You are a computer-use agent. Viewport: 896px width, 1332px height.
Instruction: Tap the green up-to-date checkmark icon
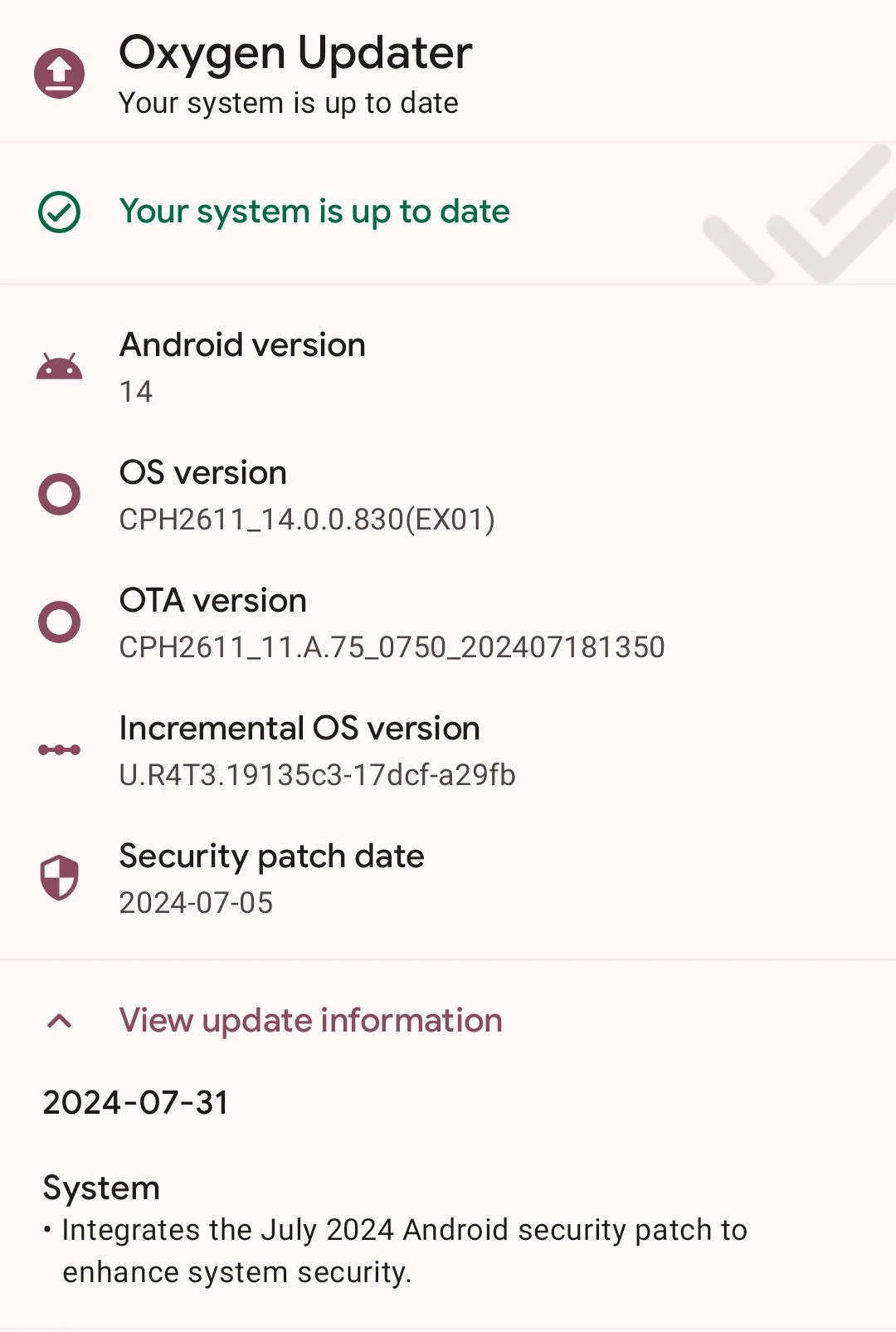[58, 212]
